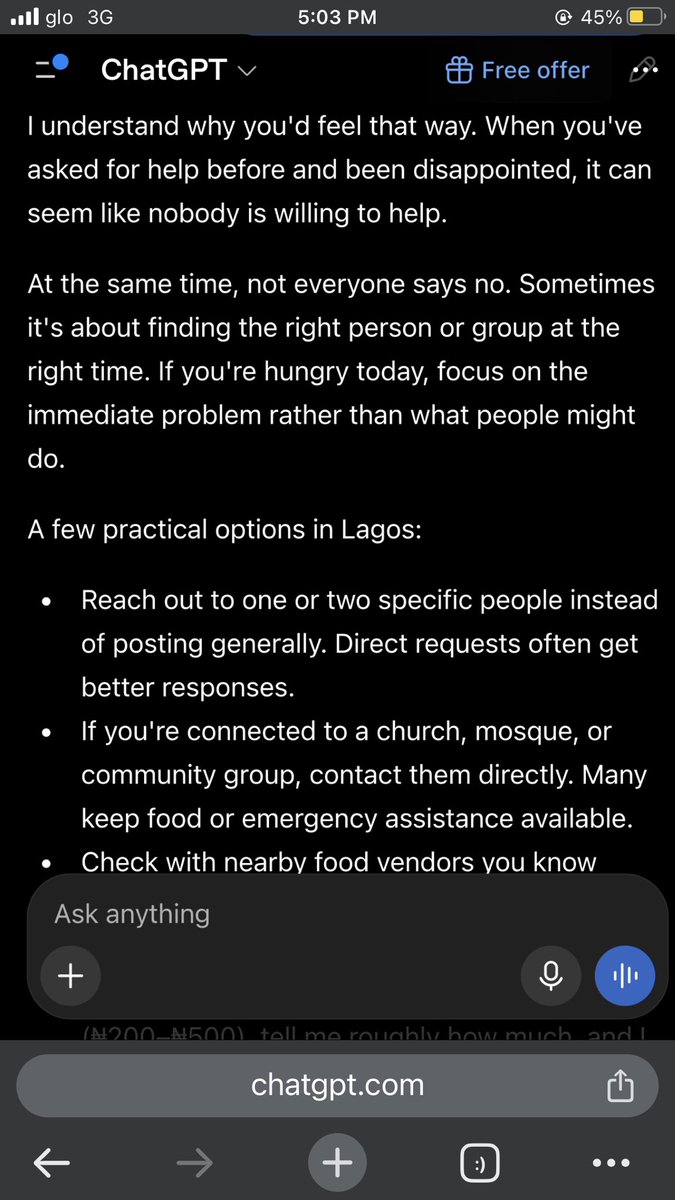Screen dimensions: 675x1200
Task: Start a new chat with the compose icon
Action: click(641, 70)
